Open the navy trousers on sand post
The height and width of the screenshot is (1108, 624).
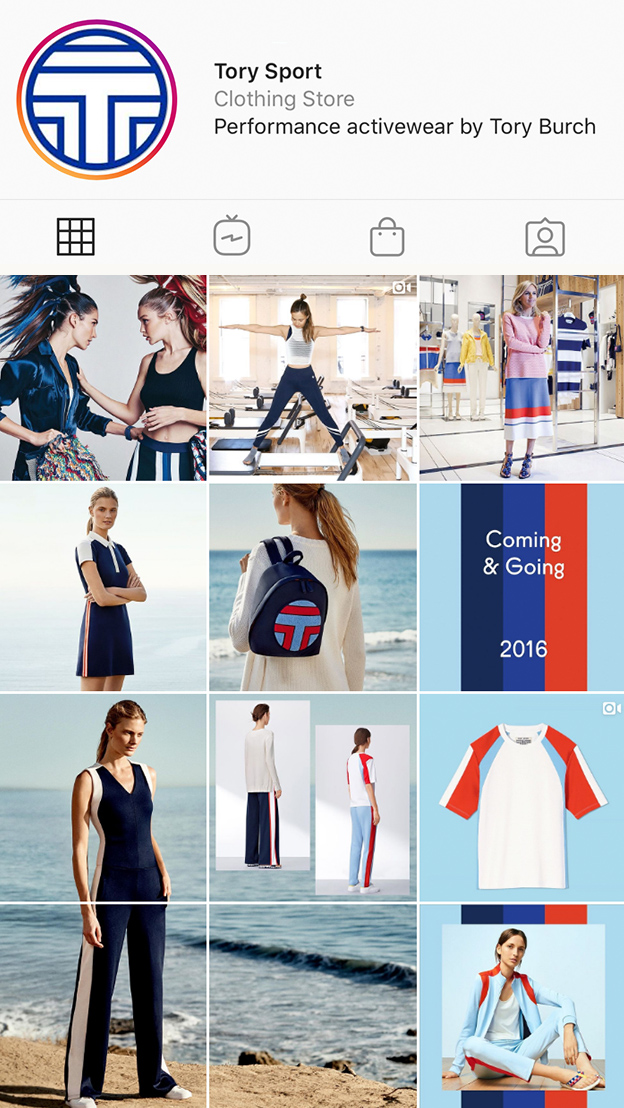pos(103,1006)
